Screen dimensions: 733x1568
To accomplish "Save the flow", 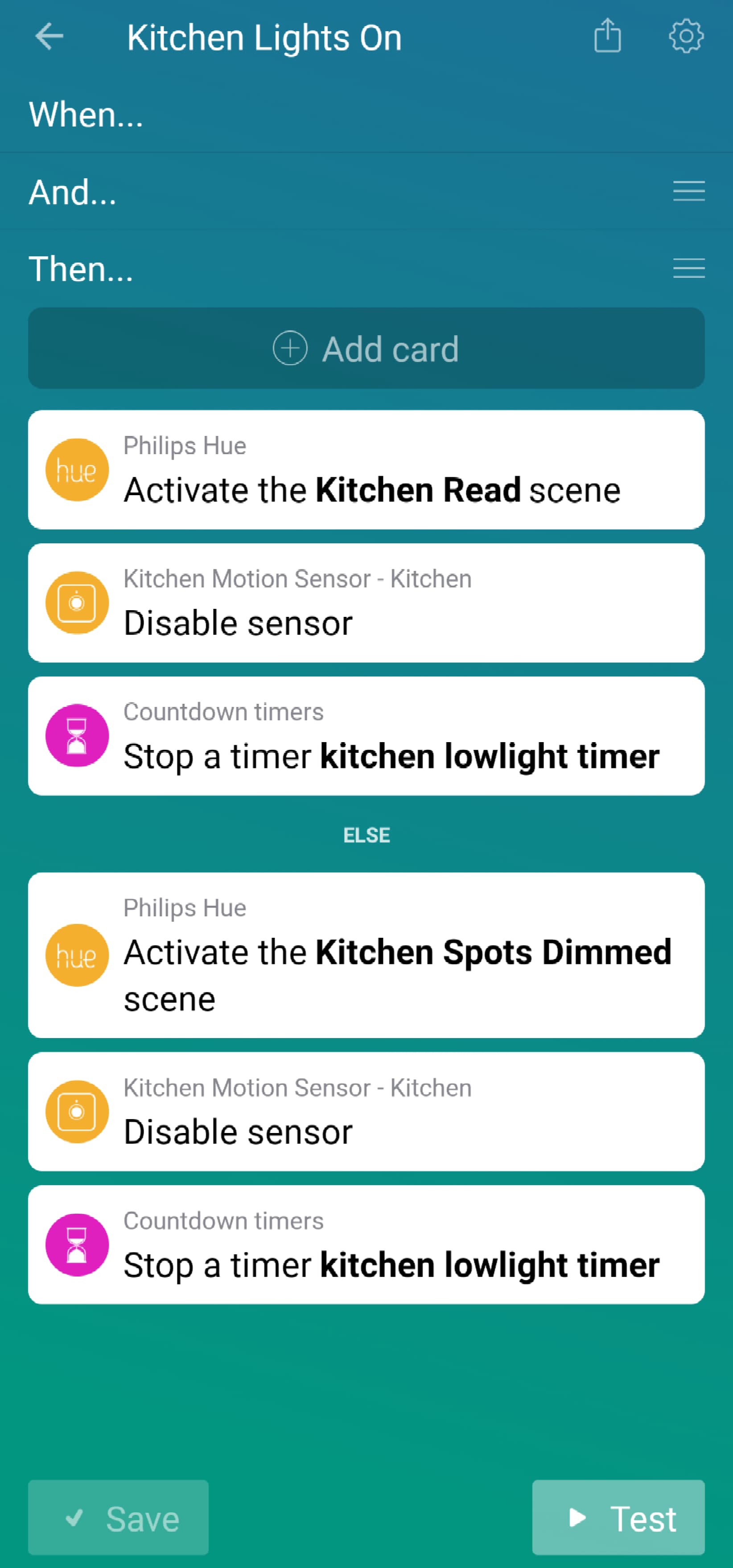I will pos(118,1518).
